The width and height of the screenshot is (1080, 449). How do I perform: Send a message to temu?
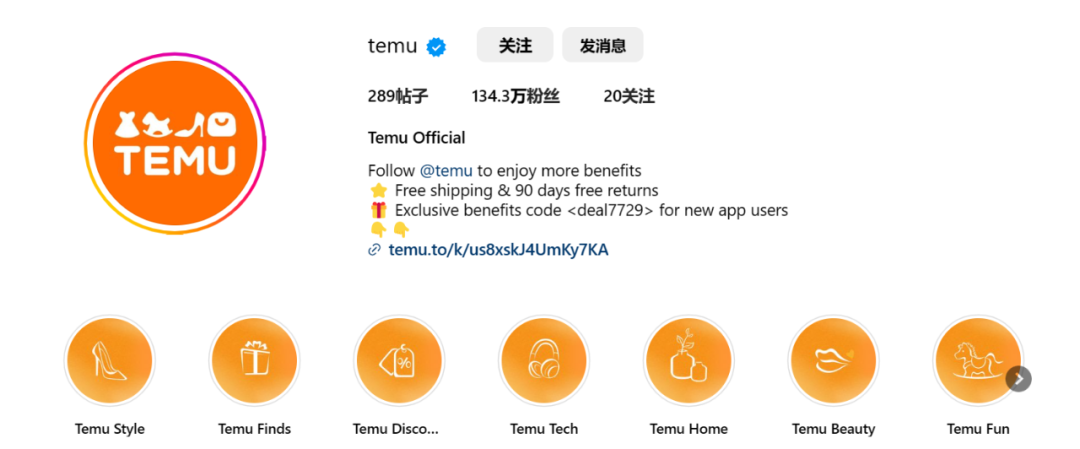point(602,45)
